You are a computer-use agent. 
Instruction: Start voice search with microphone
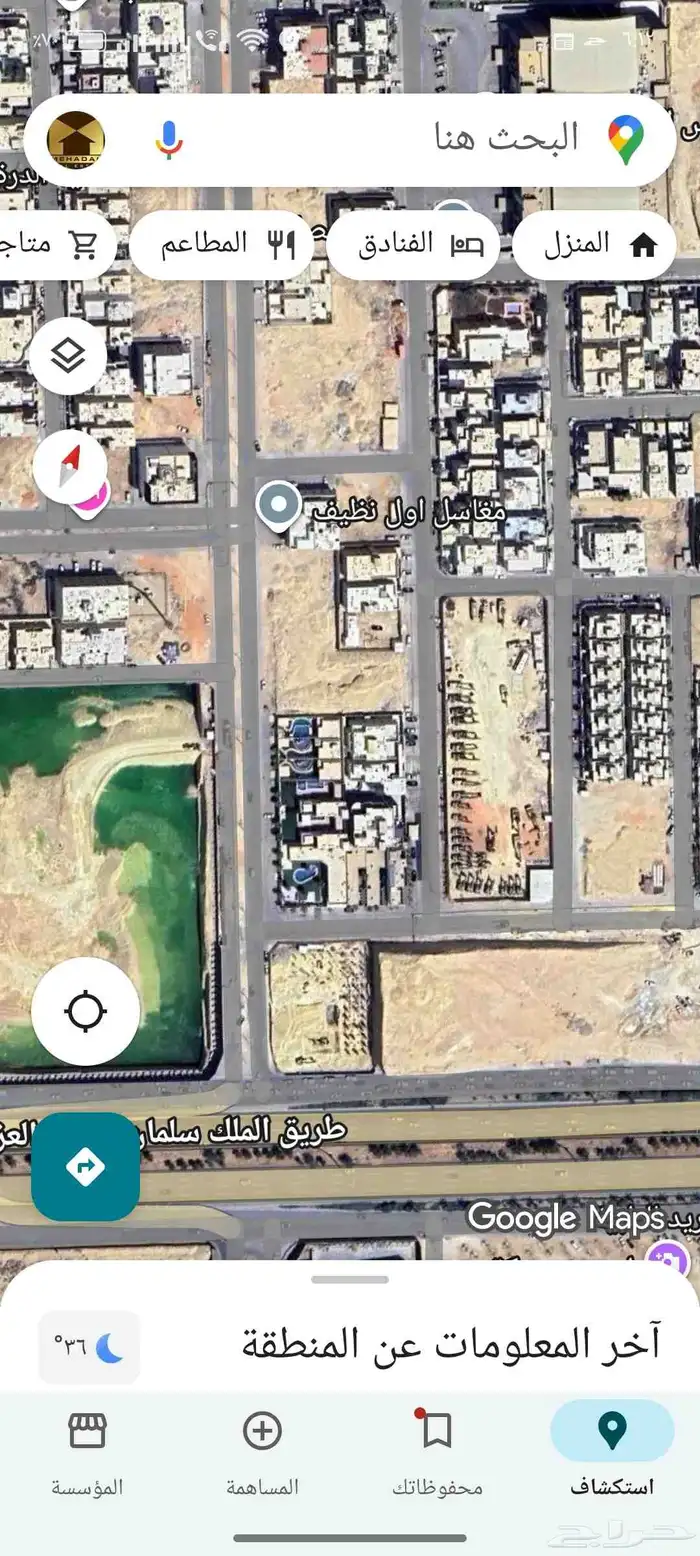pyautogui.click(x=169, y=139)
